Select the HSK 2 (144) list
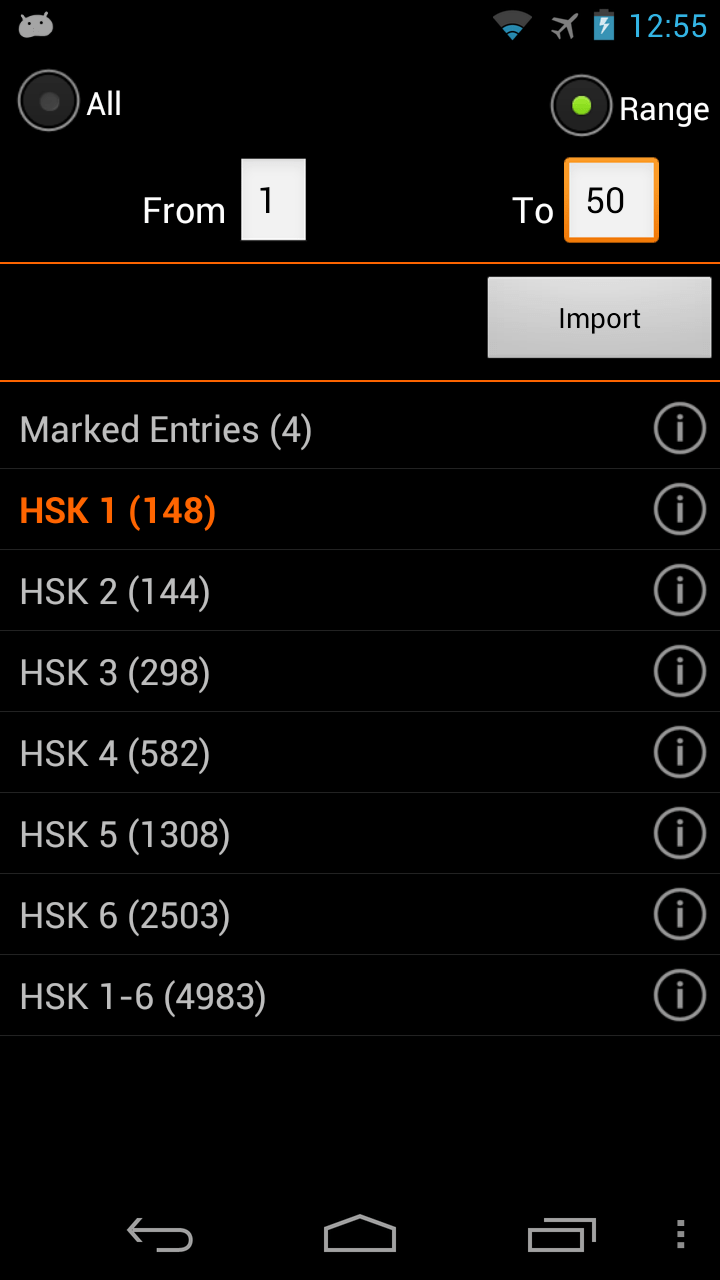Screen dimensions: 720x1280 tap(115, 592)
